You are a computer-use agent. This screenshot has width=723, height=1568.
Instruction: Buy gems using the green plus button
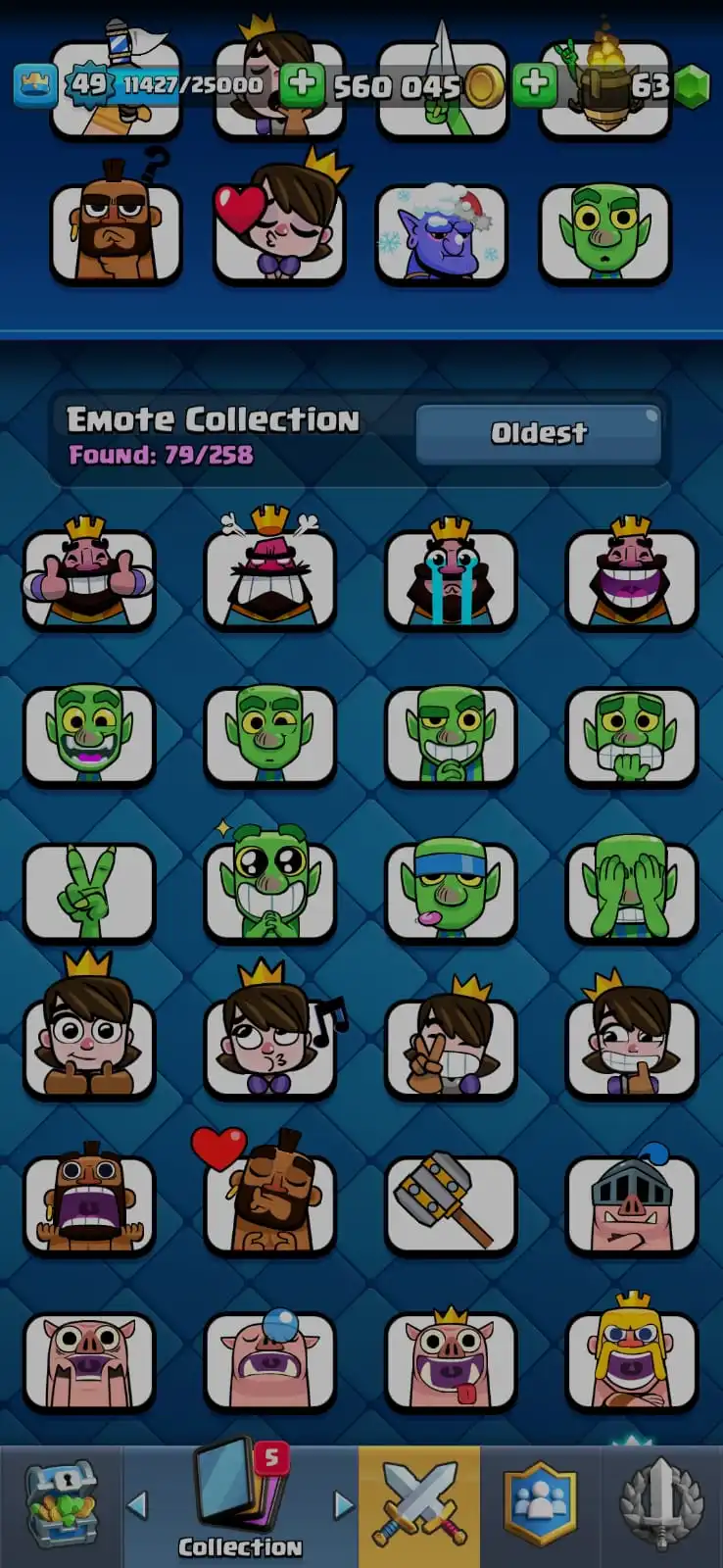click(x=534, y=85)
